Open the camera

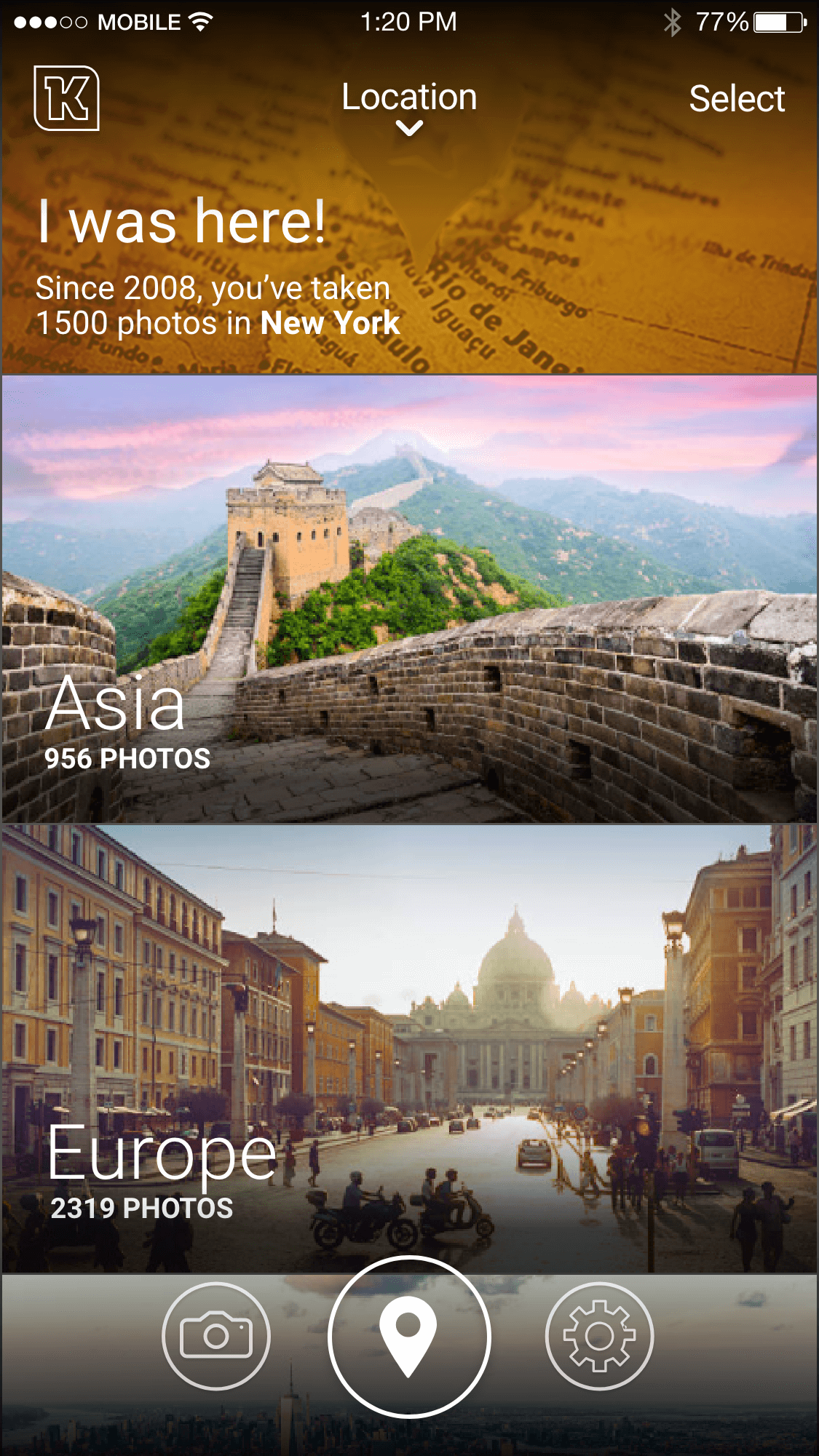pos(216,1336)
